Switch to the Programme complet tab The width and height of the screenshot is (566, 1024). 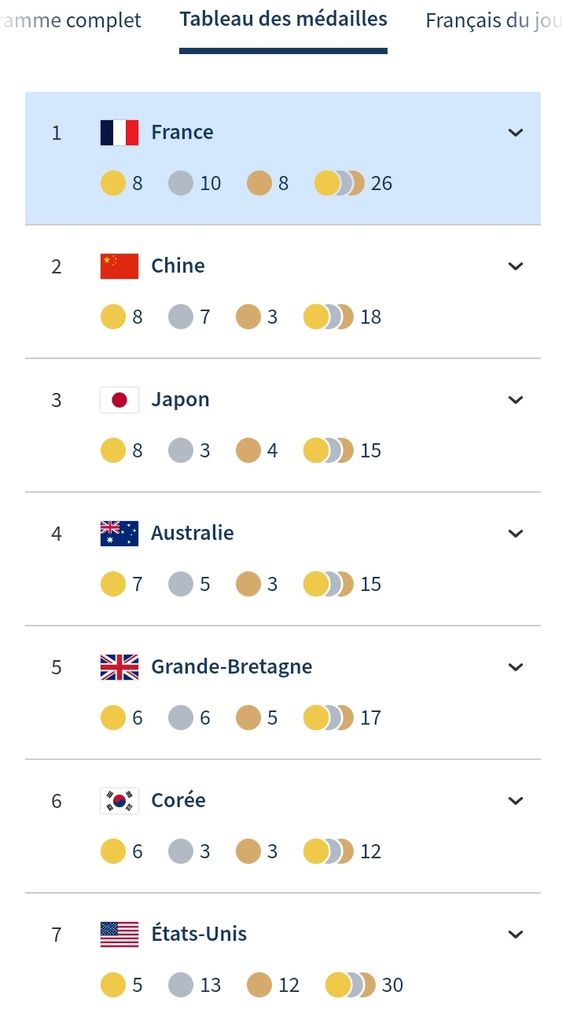point(71,20)
